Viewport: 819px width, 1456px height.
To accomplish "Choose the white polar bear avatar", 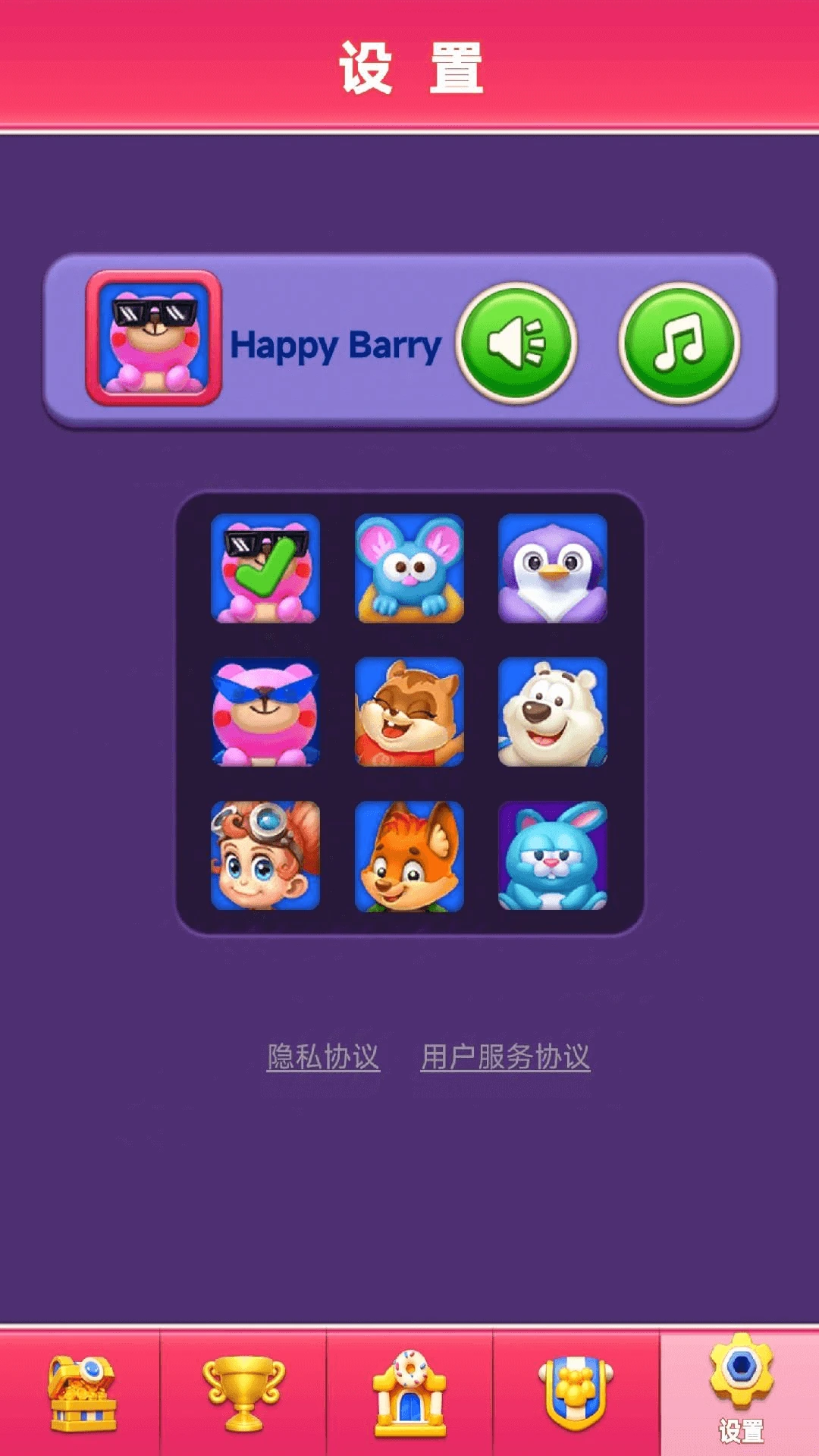I will coord(553,712).
